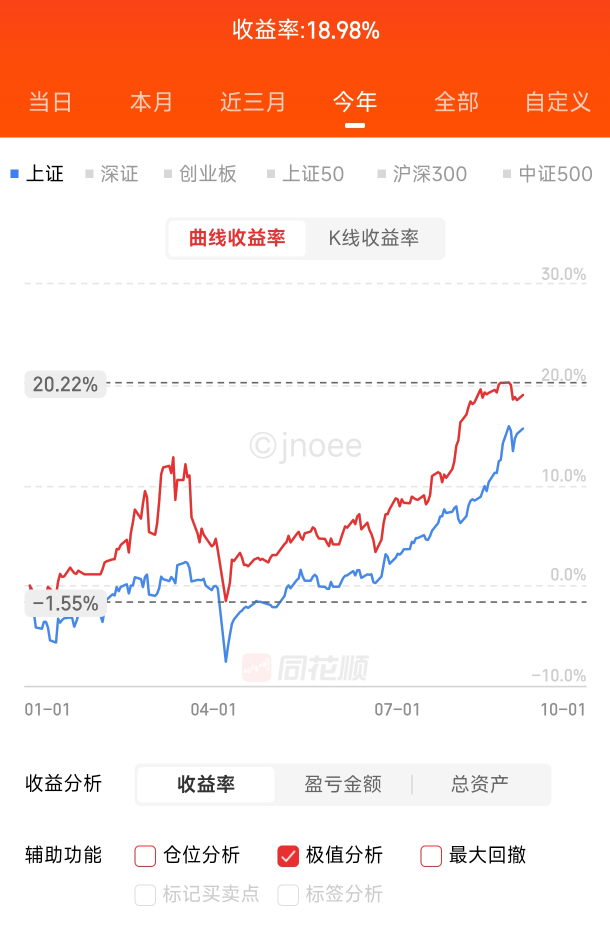Switch 收益分析 to 盈亏金额
This screenshot has width=610, height=932.
coord(343,784)
